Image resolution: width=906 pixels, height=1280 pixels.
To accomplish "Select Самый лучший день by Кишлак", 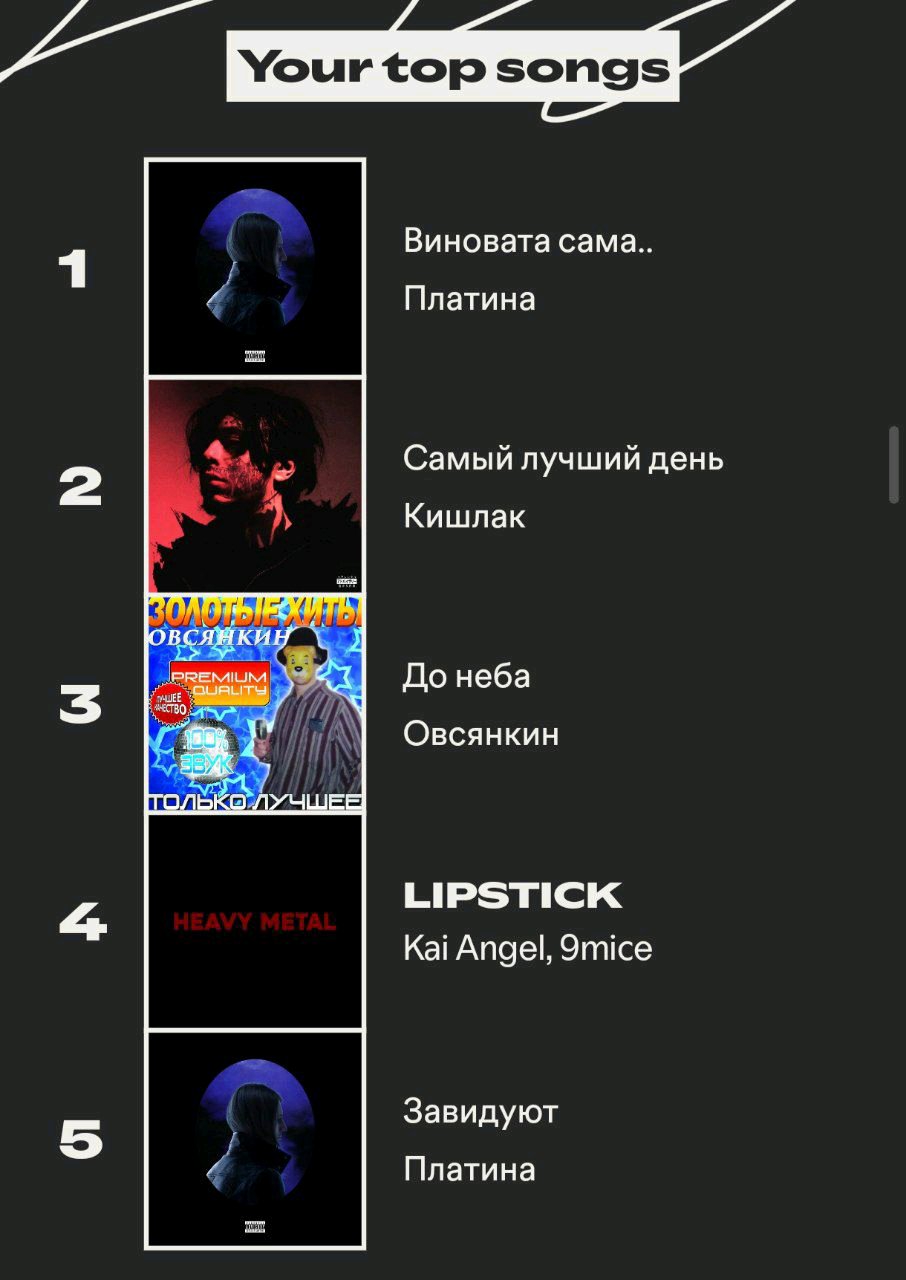I will point(562,459).
